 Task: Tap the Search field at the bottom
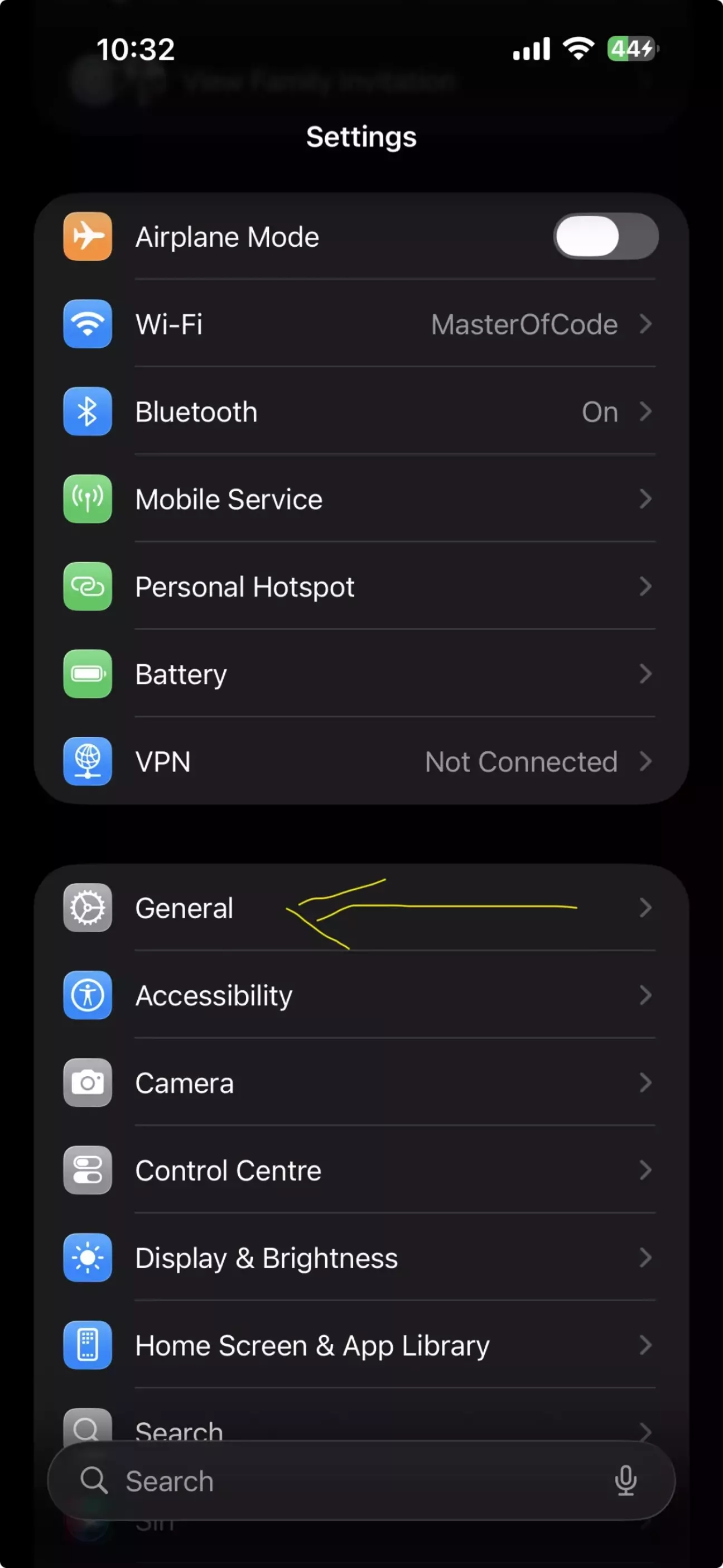(x=341, y=1481)
